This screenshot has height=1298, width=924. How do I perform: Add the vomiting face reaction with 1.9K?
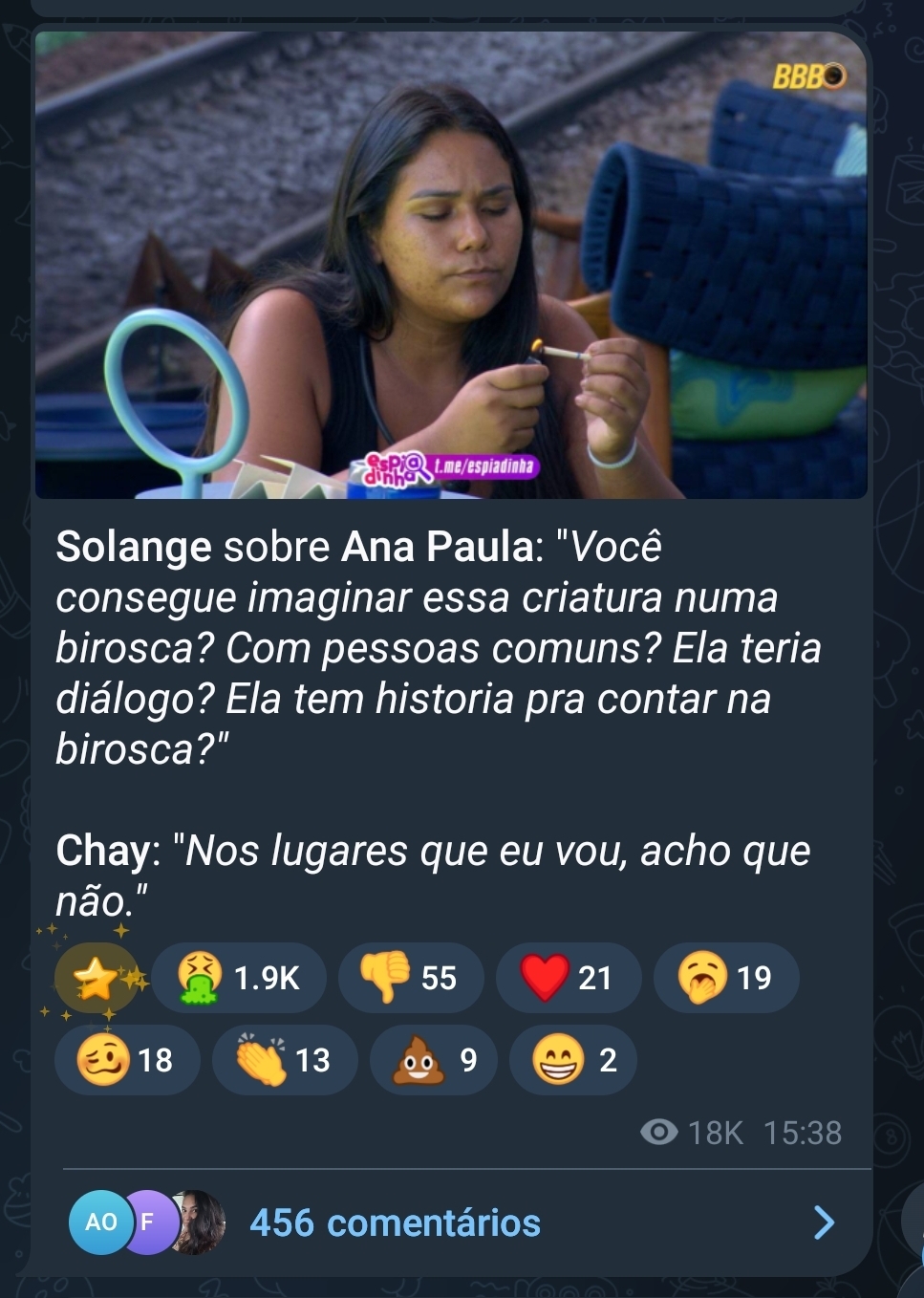tap(239, 978)
